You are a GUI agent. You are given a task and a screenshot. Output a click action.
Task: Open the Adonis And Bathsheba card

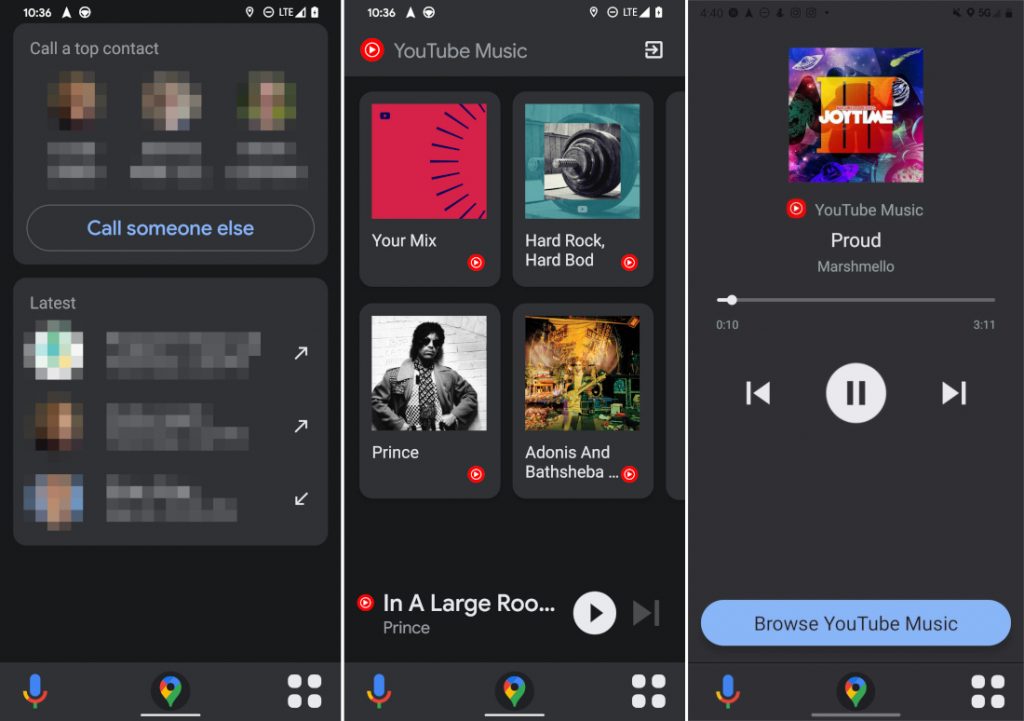point(583,400)
